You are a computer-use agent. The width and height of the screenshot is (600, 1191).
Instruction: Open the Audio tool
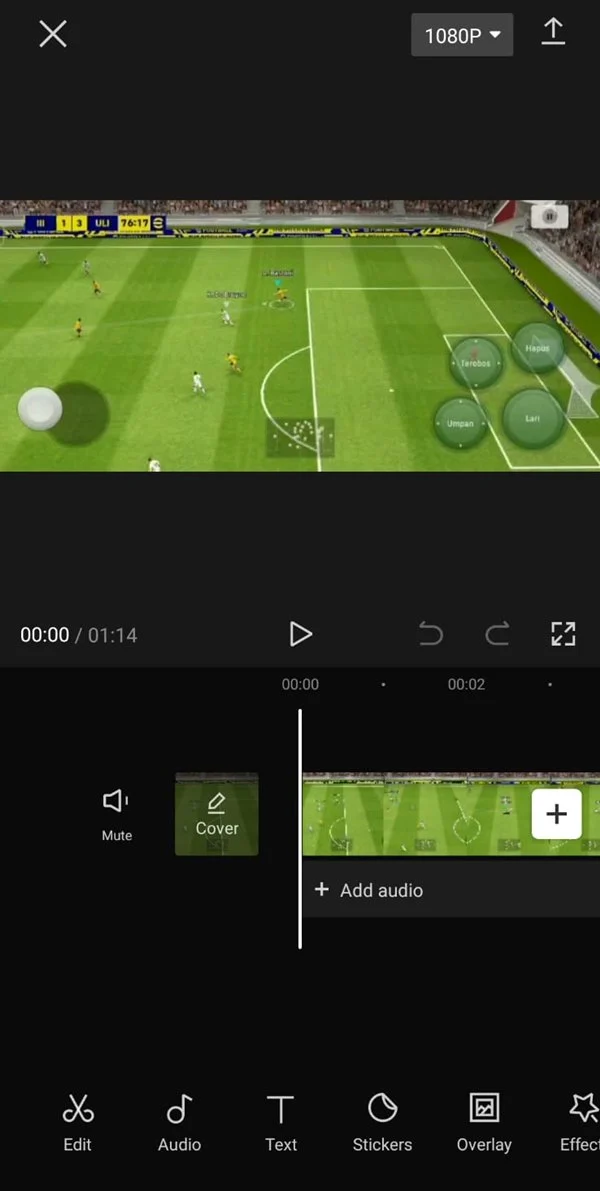pos(179,1122)
